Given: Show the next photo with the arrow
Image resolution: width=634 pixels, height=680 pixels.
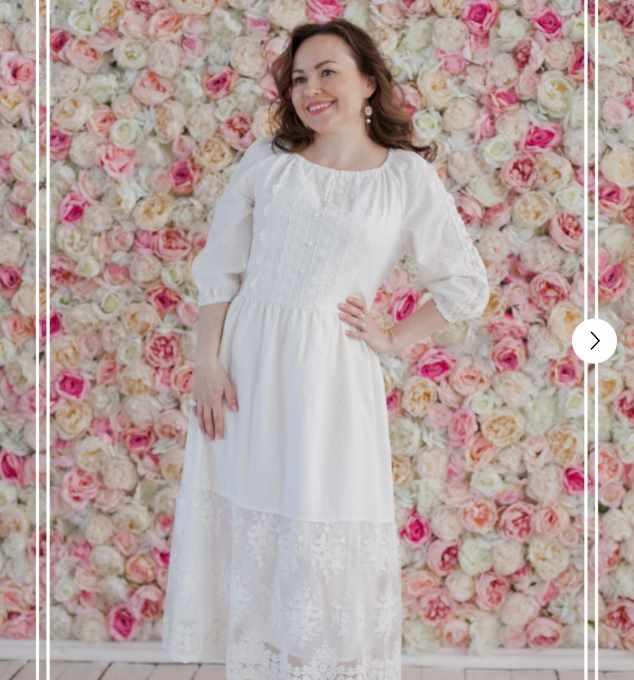Looking at the screenshot, I should click(594, 341).
